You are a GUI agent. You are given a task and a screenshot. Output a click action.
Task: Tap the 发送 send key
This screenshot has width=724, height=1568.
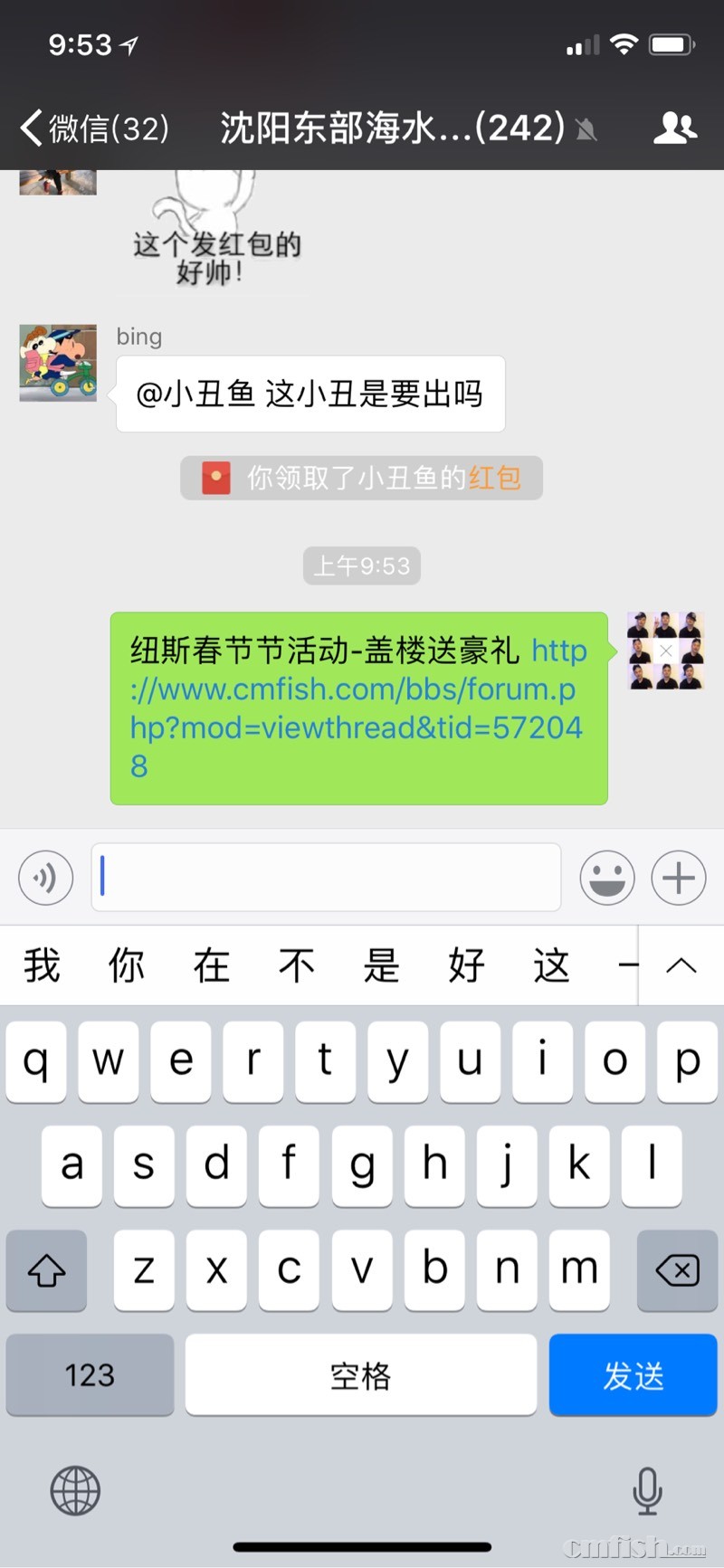click(x=633, y=1375)
